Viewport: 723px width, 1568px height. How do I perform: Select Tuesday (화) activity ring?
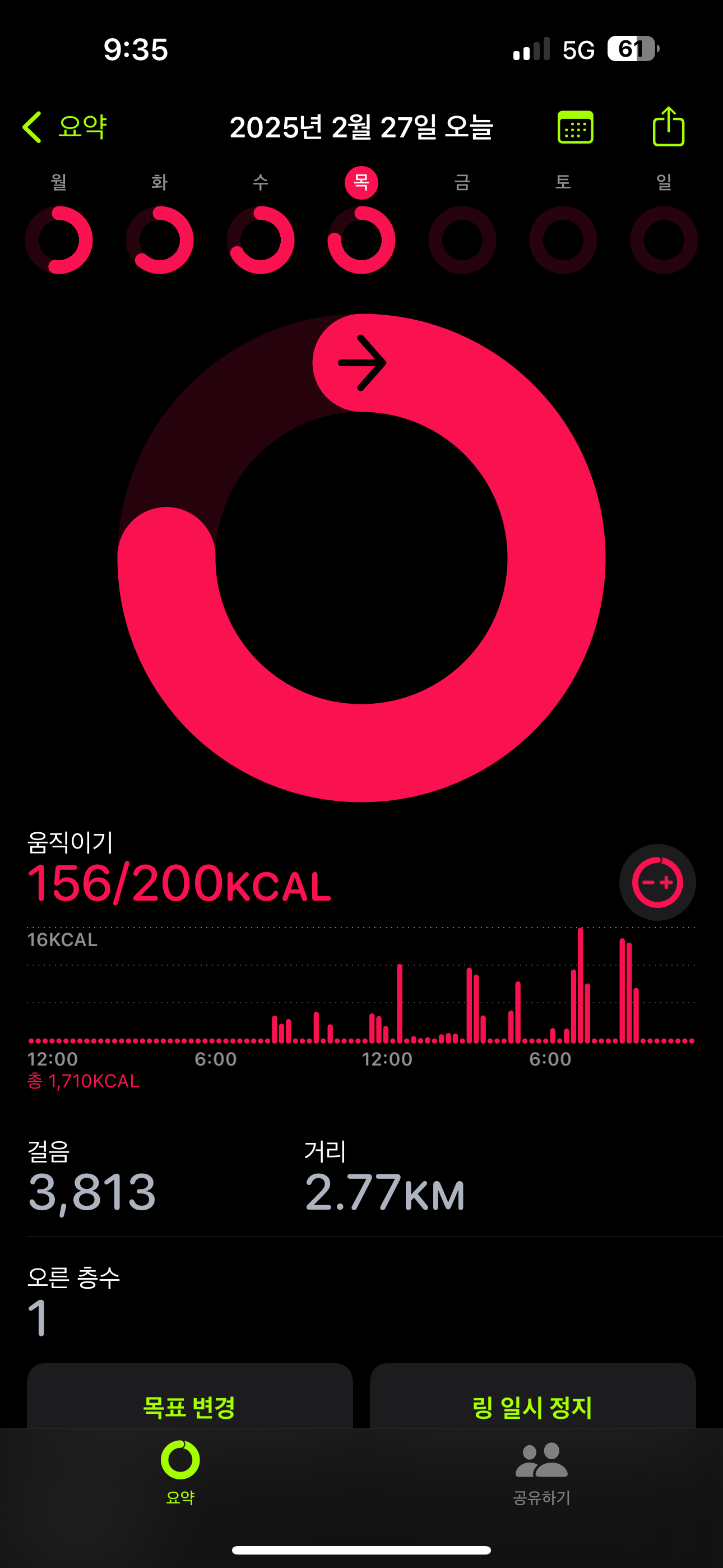159,240
